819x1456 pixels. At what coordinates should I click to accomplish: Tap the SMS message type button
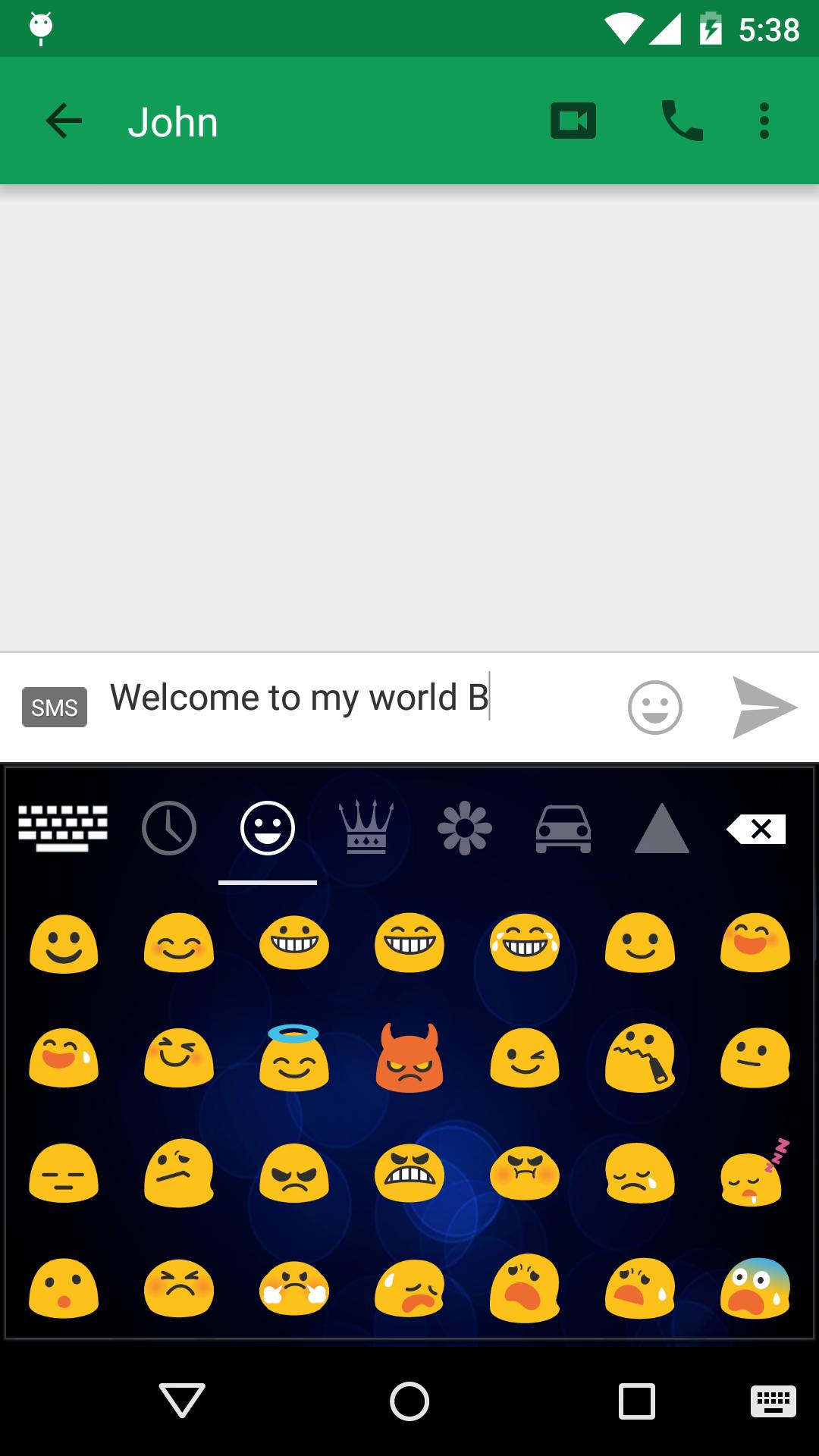[x=55, y=707]
